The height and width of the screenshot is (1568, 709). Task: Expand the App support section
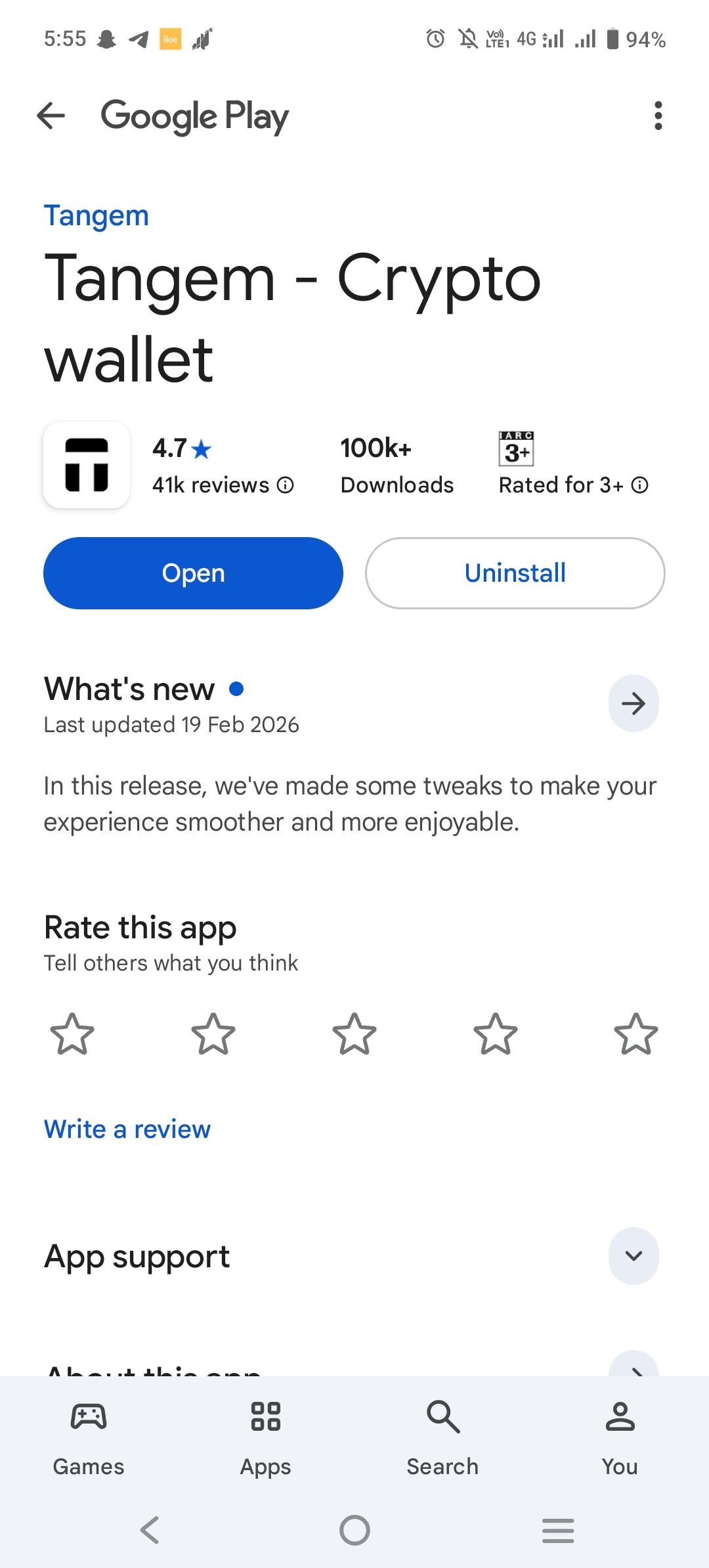pos(633,1255)
